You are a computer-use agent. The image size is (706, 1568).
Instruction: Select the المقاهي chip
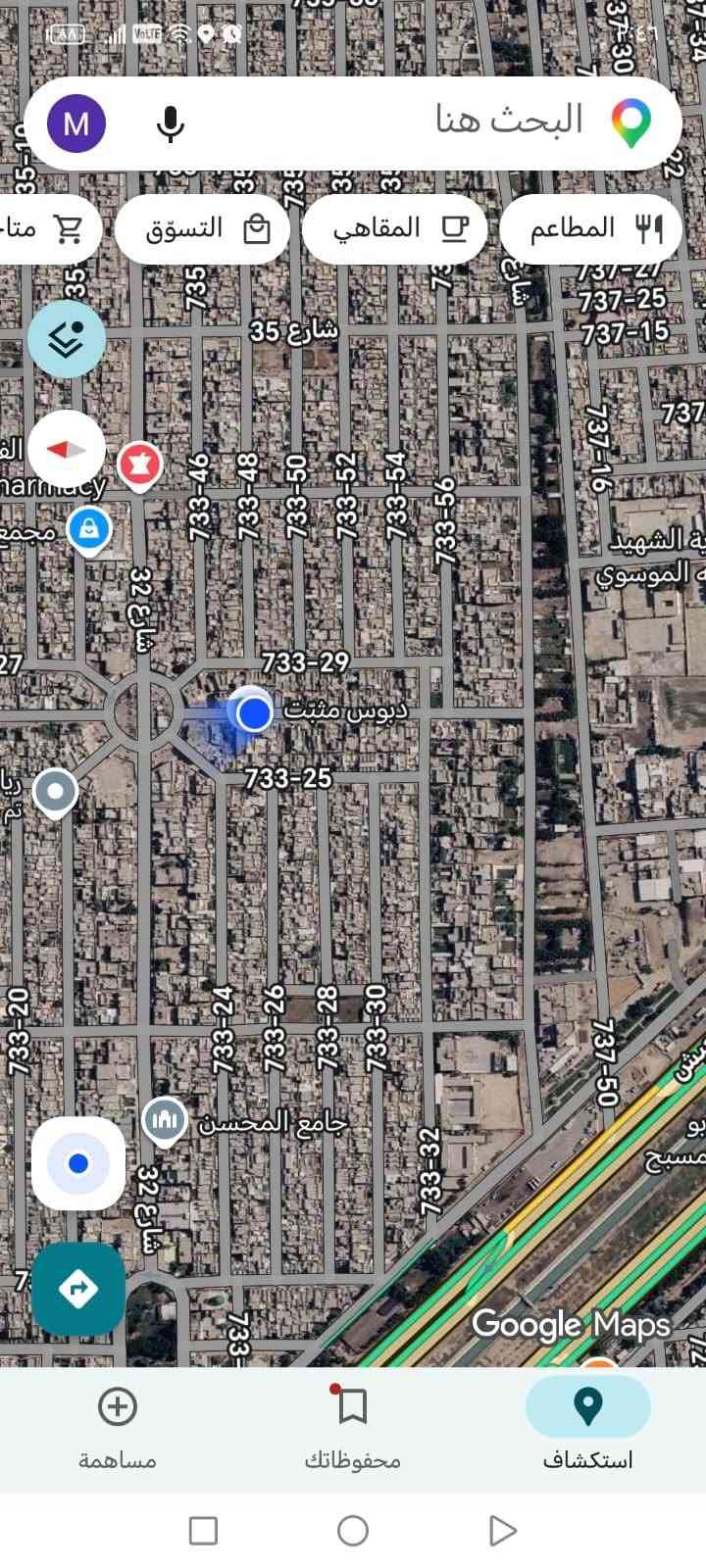[x=394, y=228]
